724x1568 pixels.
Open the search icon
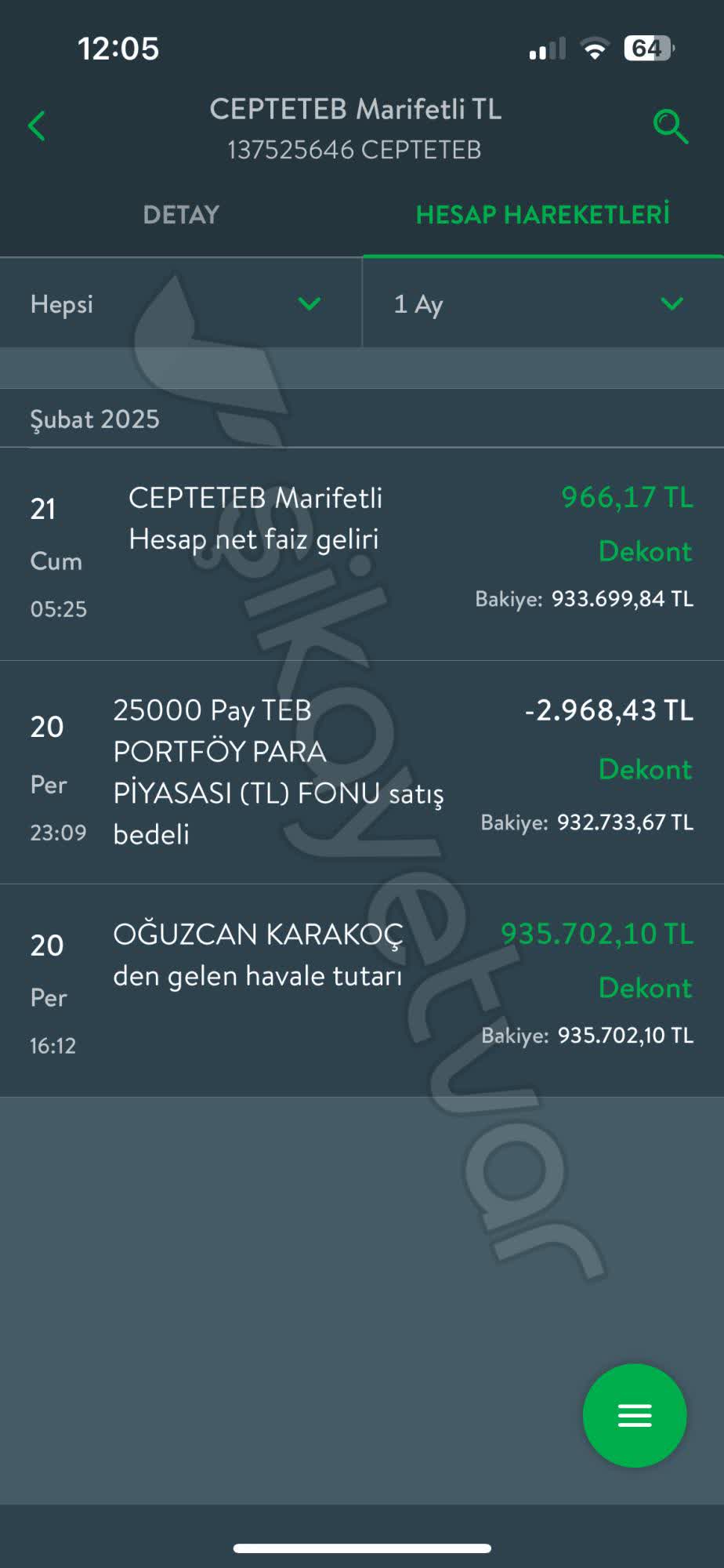pos(672,125)
